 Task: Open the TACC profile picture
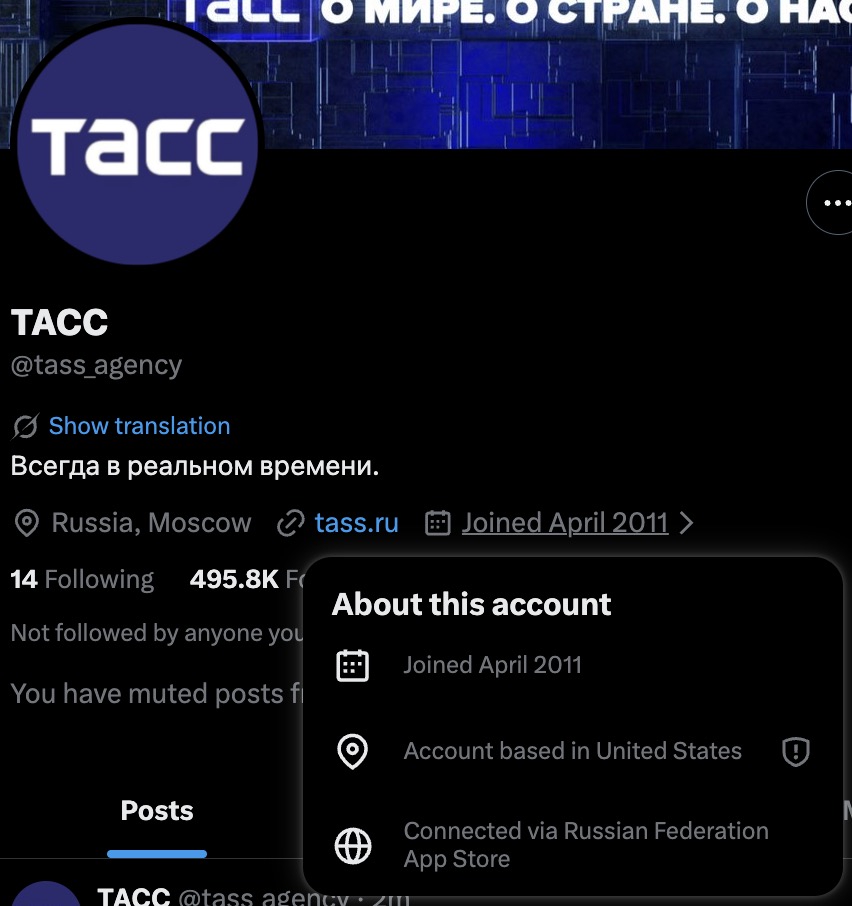click(x=138, y=145)
